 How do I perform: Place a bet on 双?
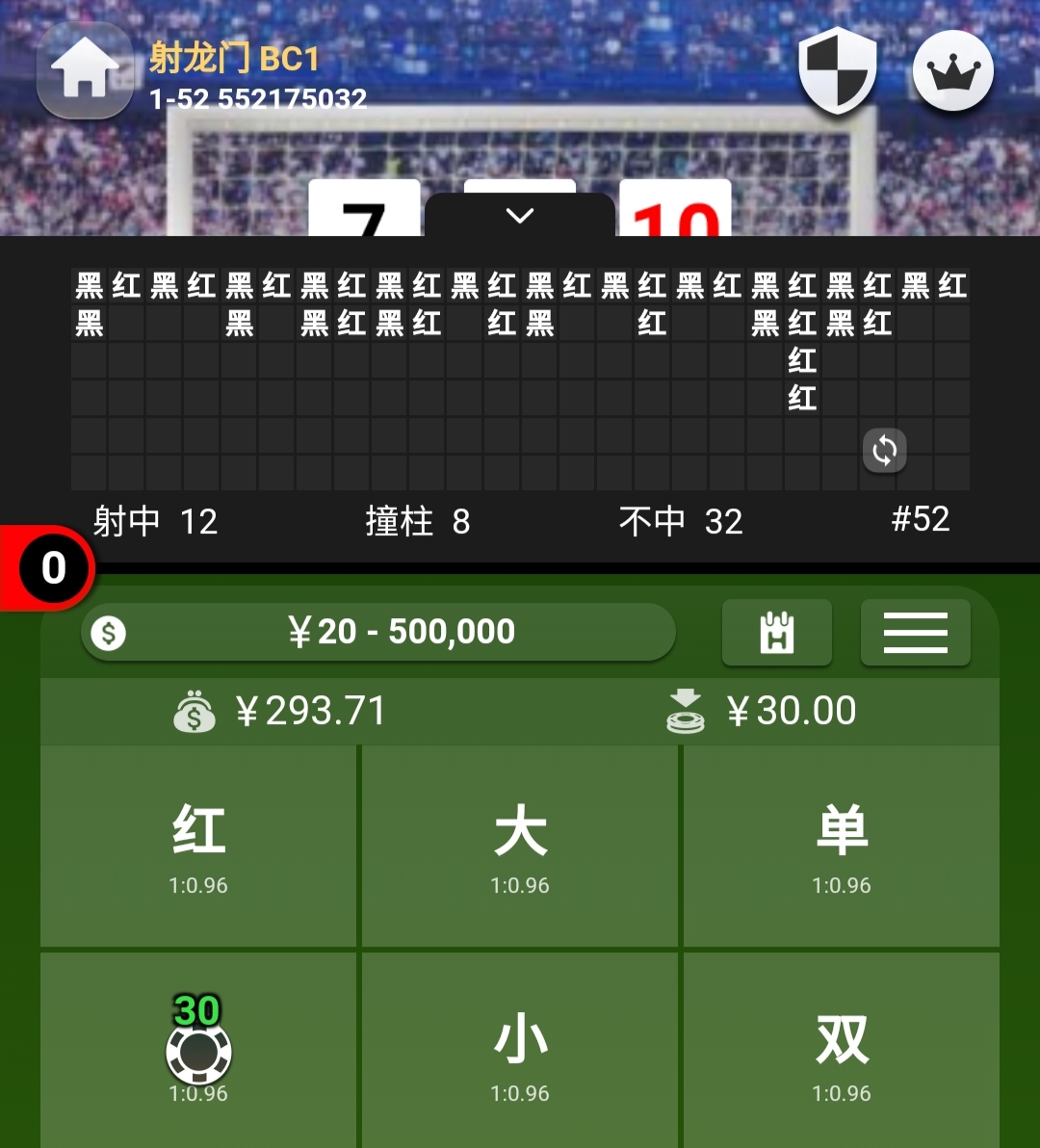point(842,1050)
